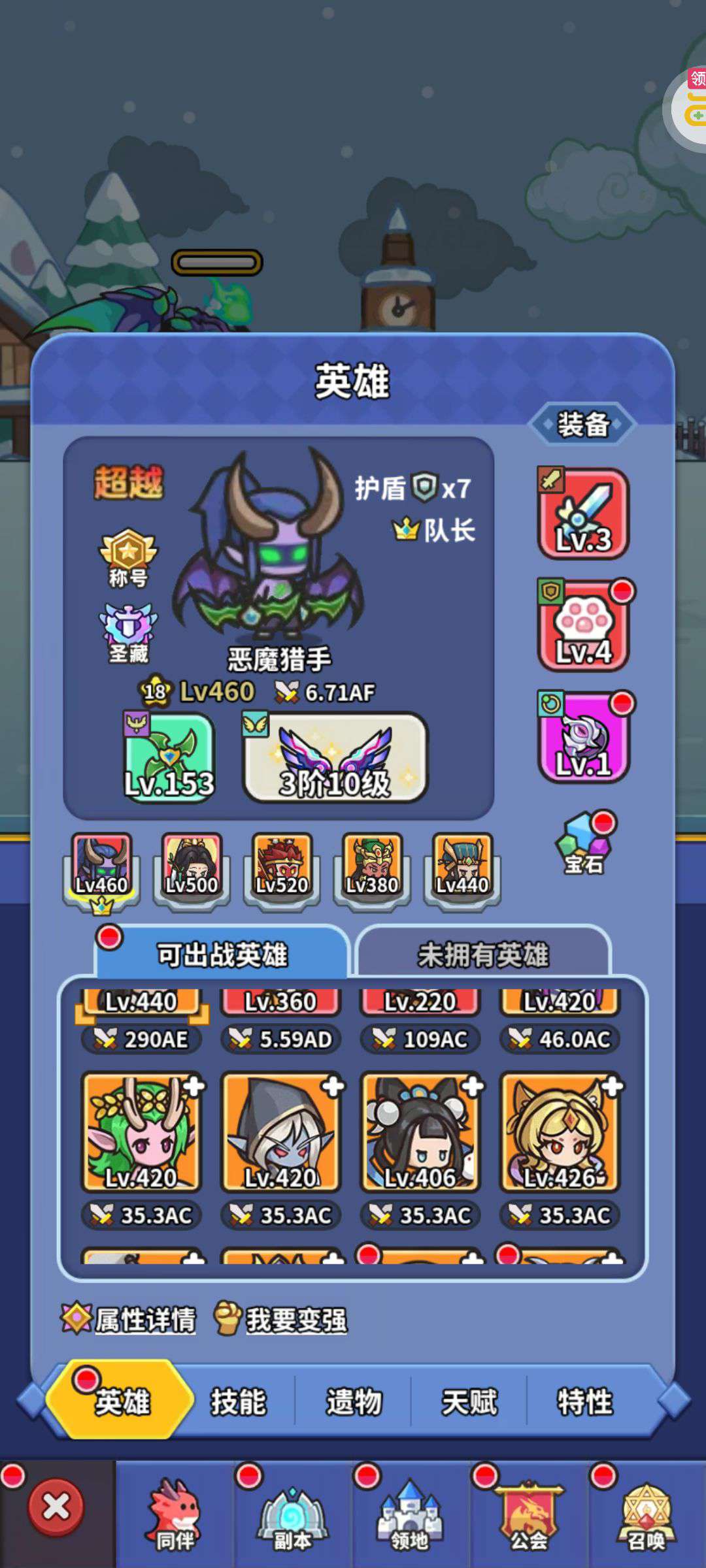Open the 称号 title badge
706x1568 pixels.
pos(128,558)
